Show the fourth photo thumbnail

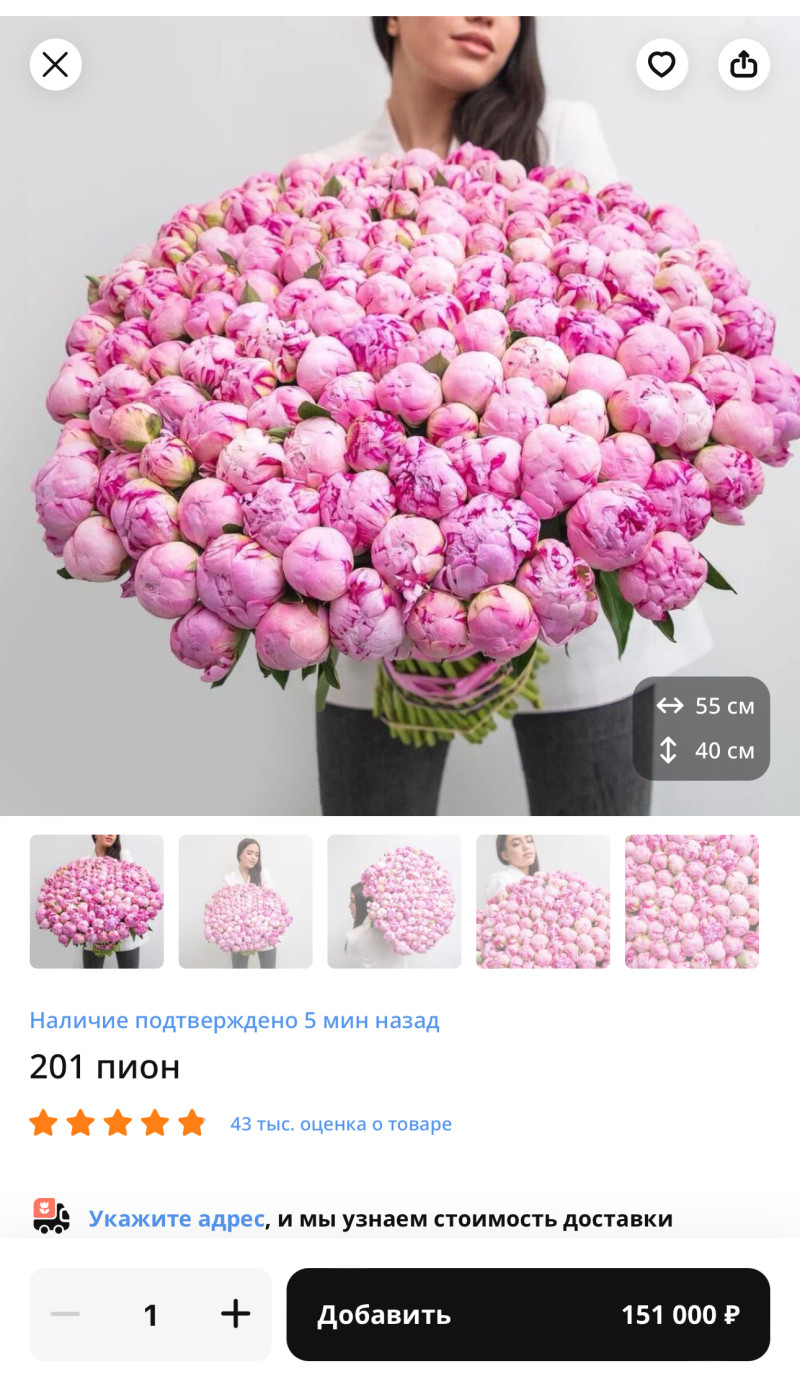pyautogui.click(x=543, y=901)
